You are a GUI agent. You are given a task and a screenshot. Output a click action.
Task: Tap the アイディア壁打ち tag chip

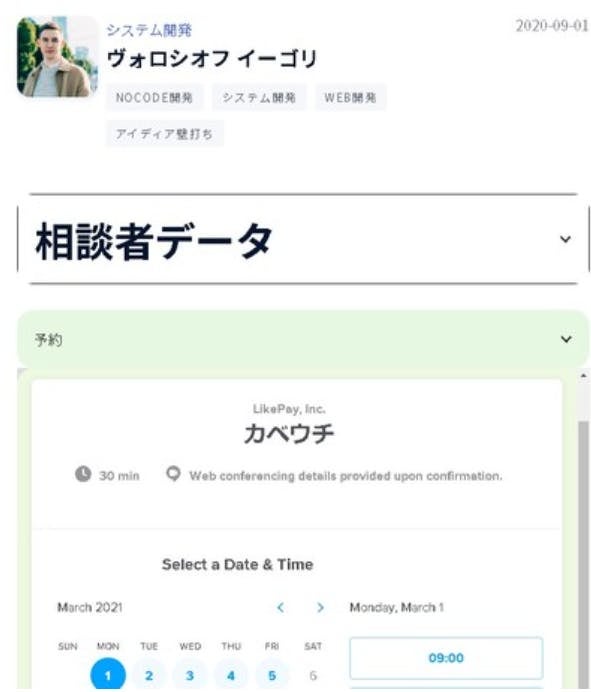pos(164,133)
